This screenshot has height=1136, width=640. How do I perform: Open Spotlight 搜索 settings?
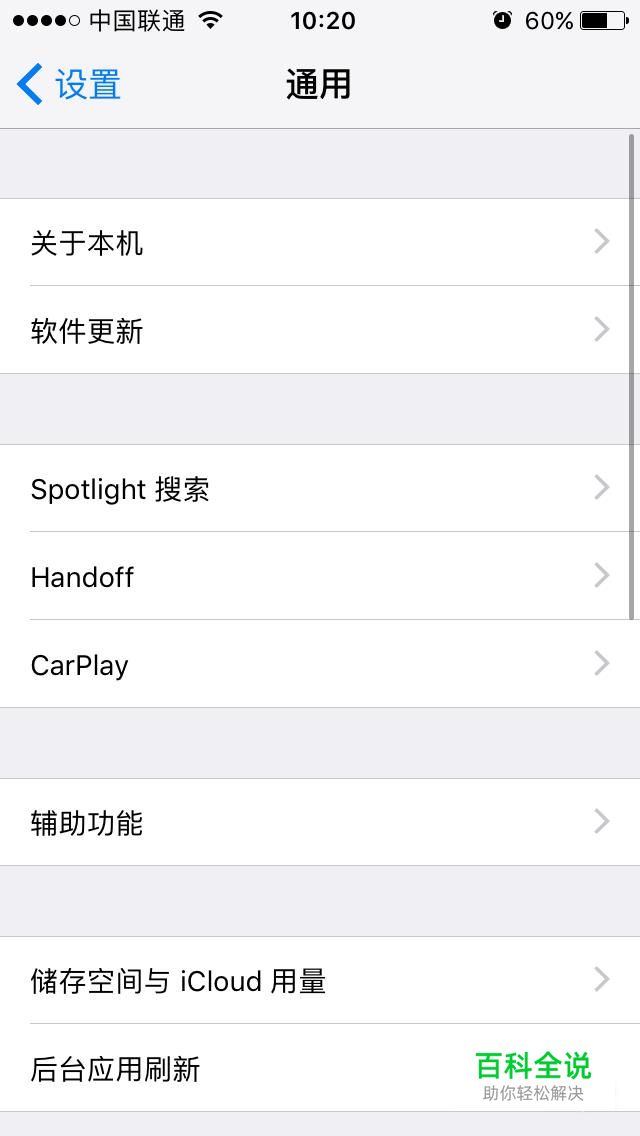[320, 488]
